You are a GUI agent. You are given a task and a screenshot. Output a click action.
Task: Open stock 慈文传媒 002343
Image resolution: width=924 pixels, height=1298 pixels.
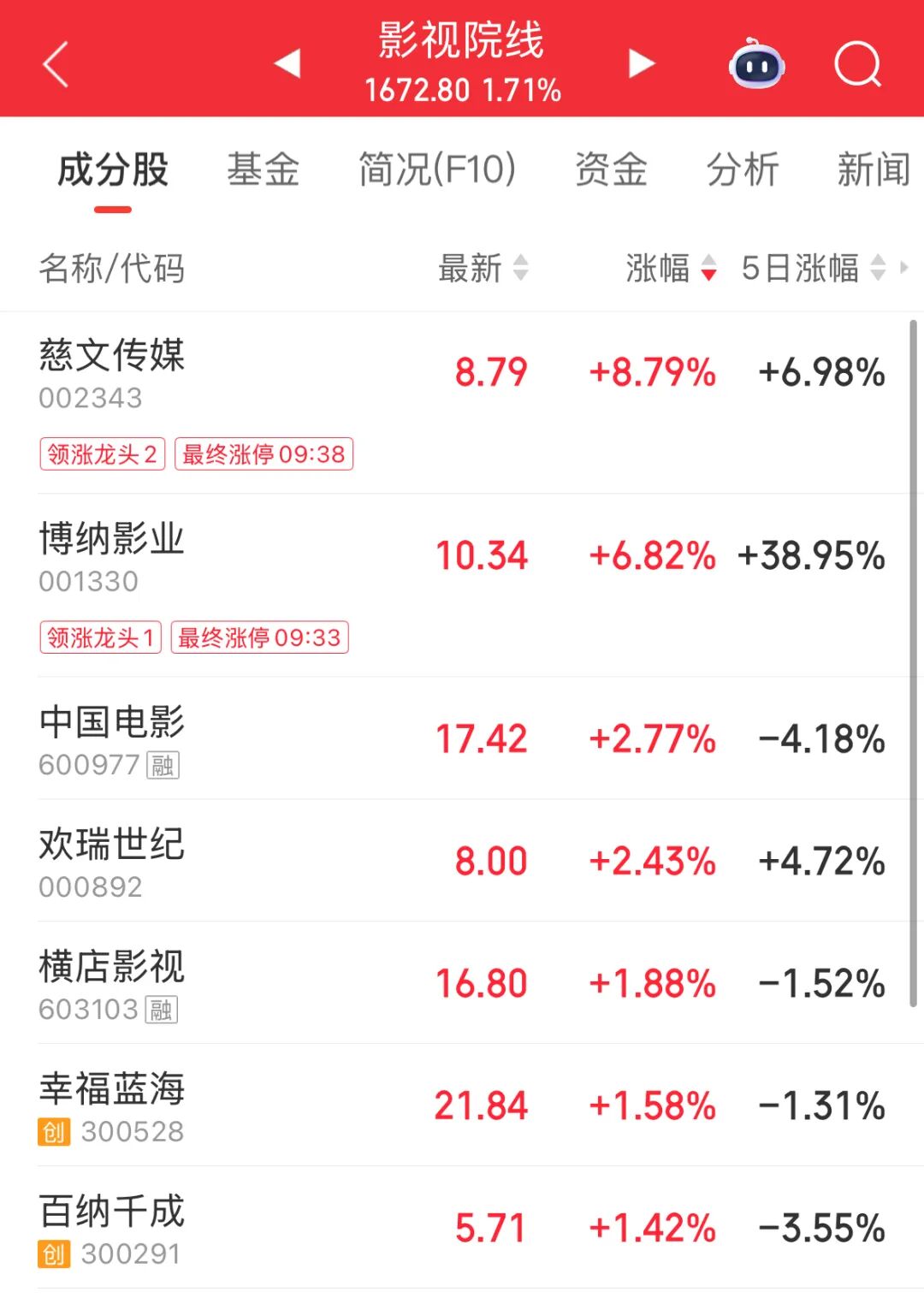112,374
